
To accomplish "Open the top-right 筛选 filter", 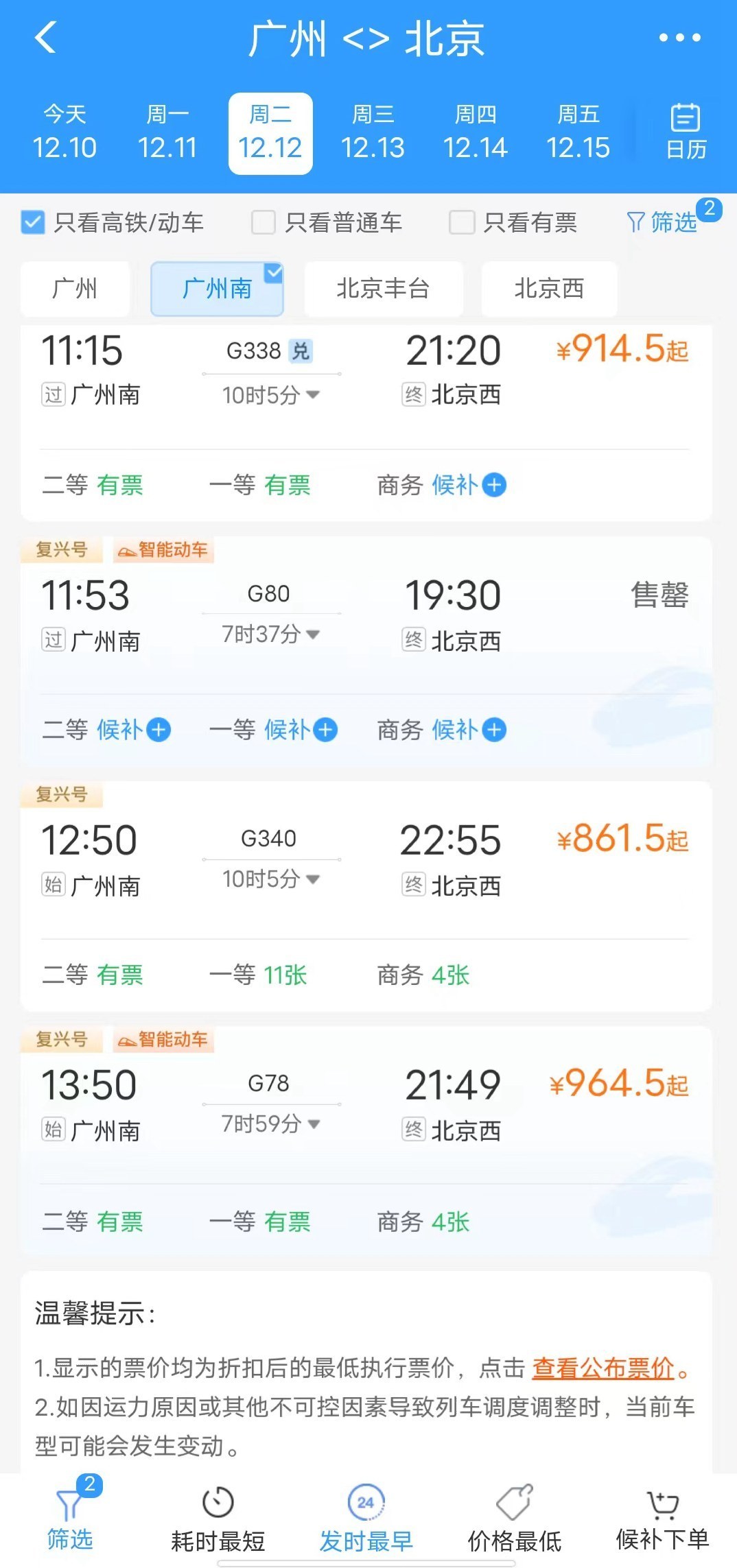I will (662, 222).
